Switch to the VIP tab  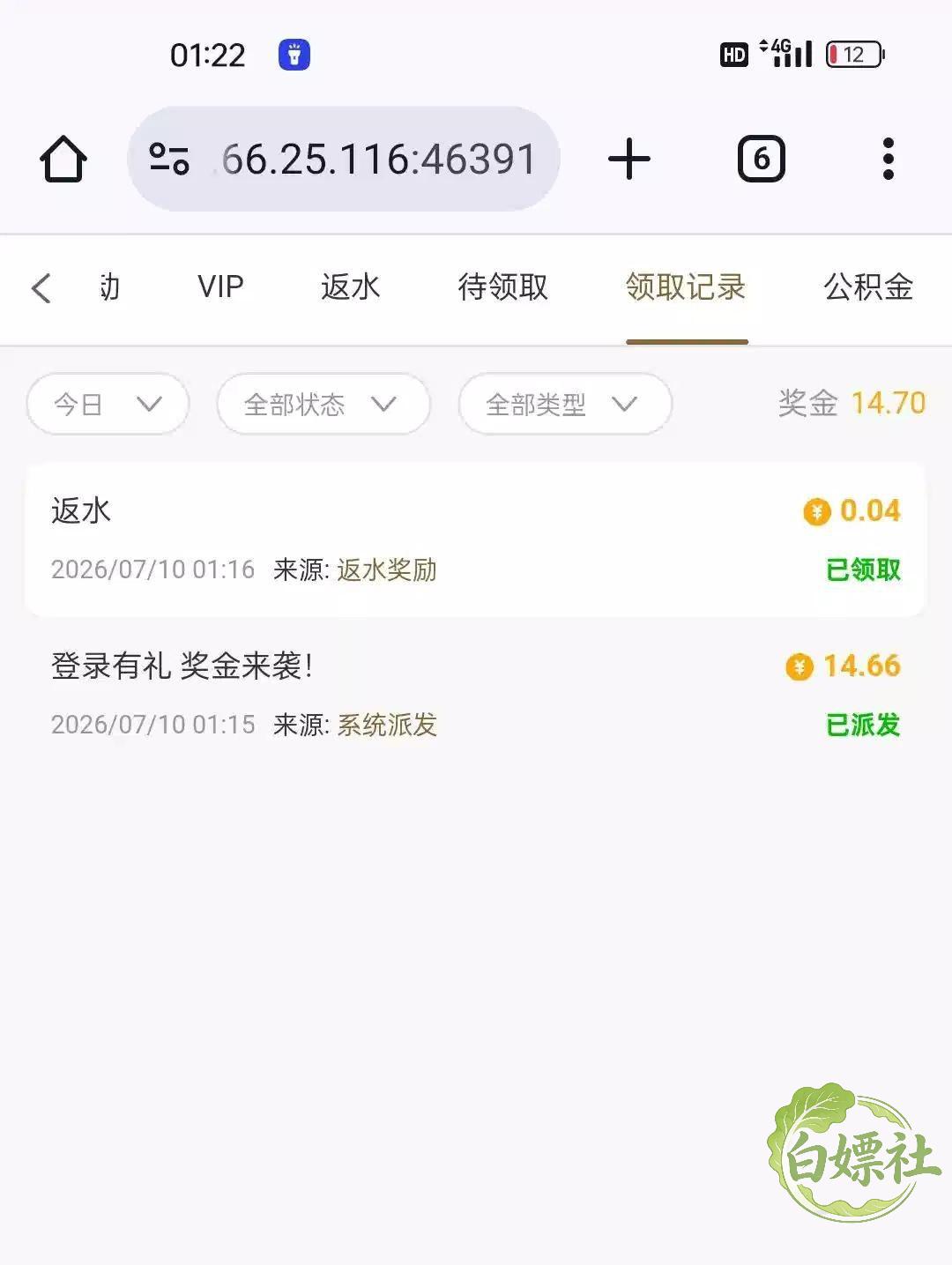pyautogui.click(x=220, y=287)
